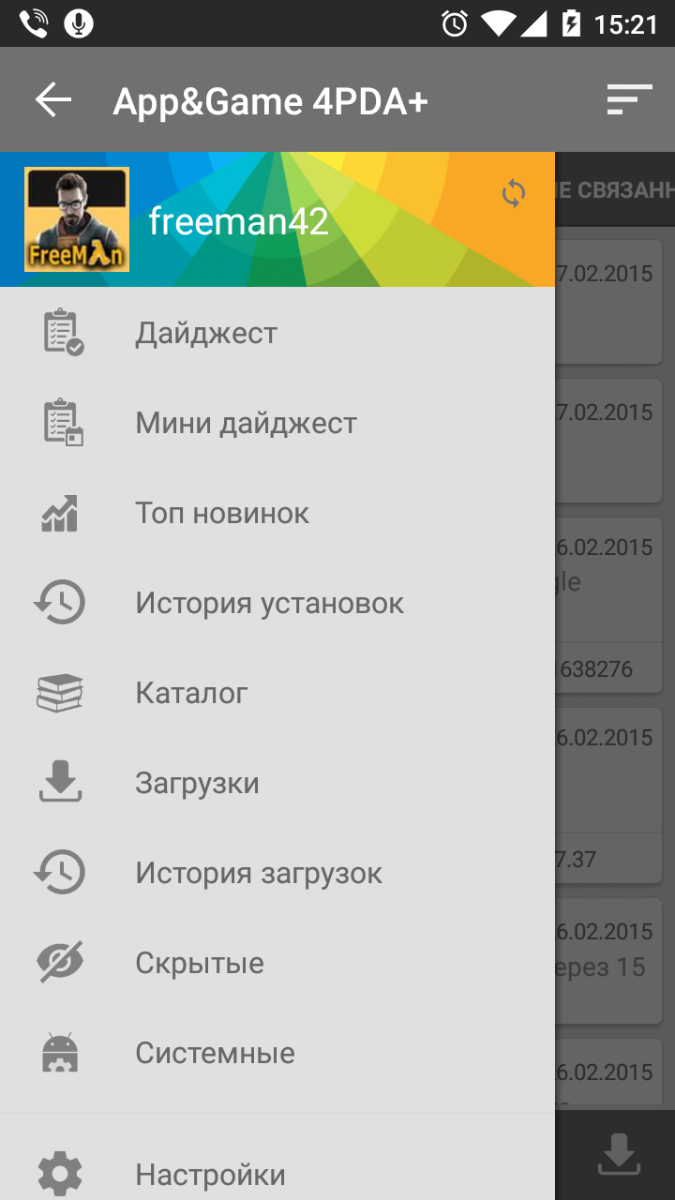675x1200 pixels.
Task: Open Дайджест from the drawer
Action: click(206, 333)
